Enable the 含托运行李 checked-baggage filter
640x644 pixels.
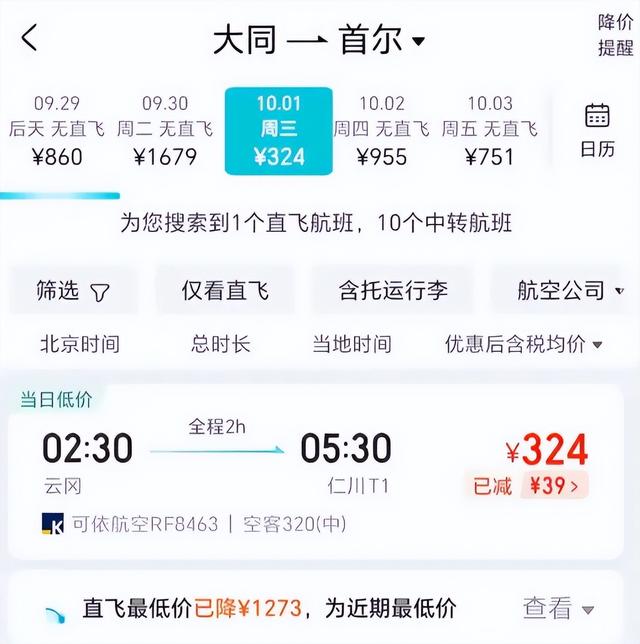click(393, 291)
